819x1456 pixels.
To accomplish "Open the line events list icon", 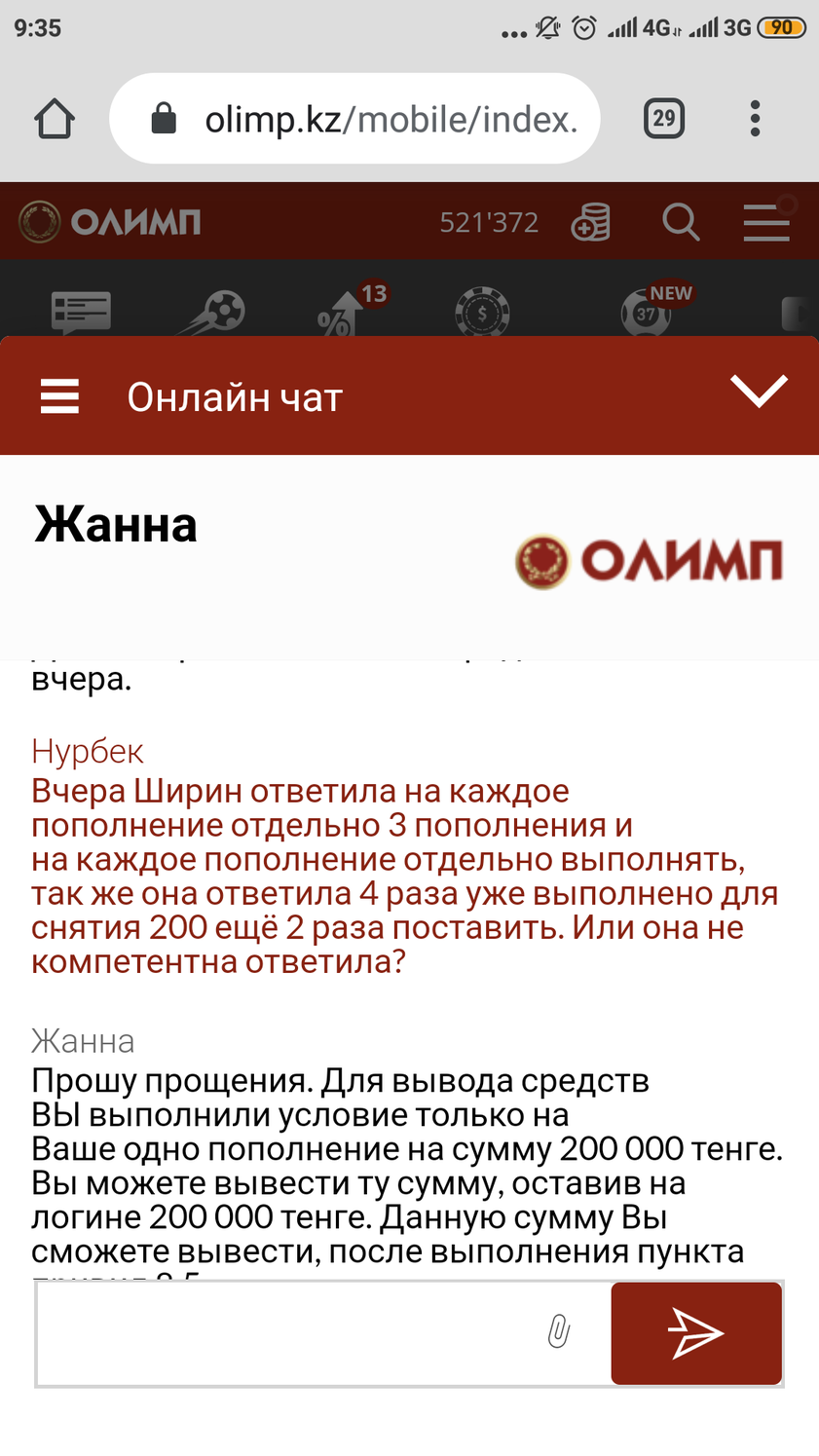I will click(x=81, y=314).
